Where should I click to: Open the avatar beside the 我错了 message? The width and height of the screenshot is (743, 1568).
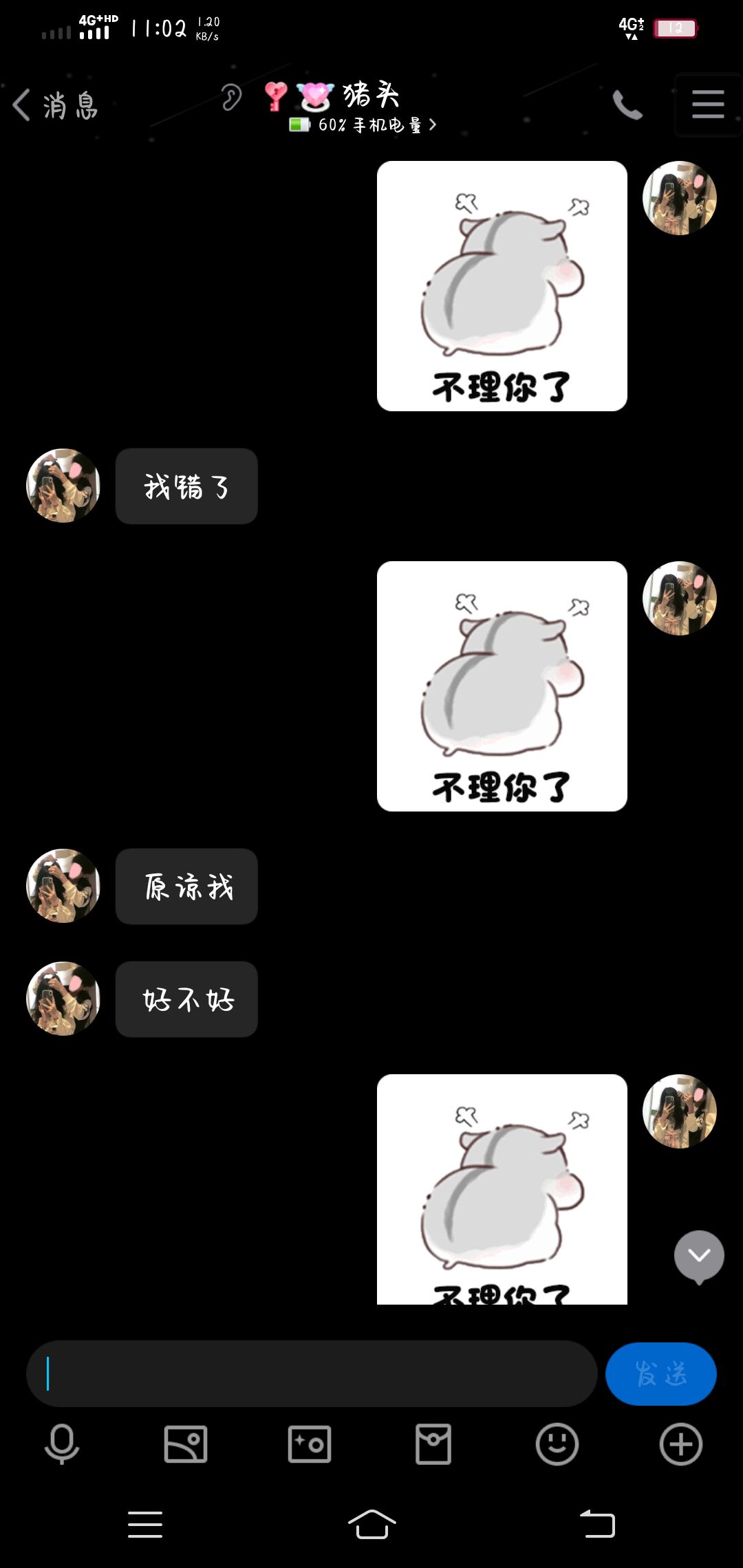[63, 486]
